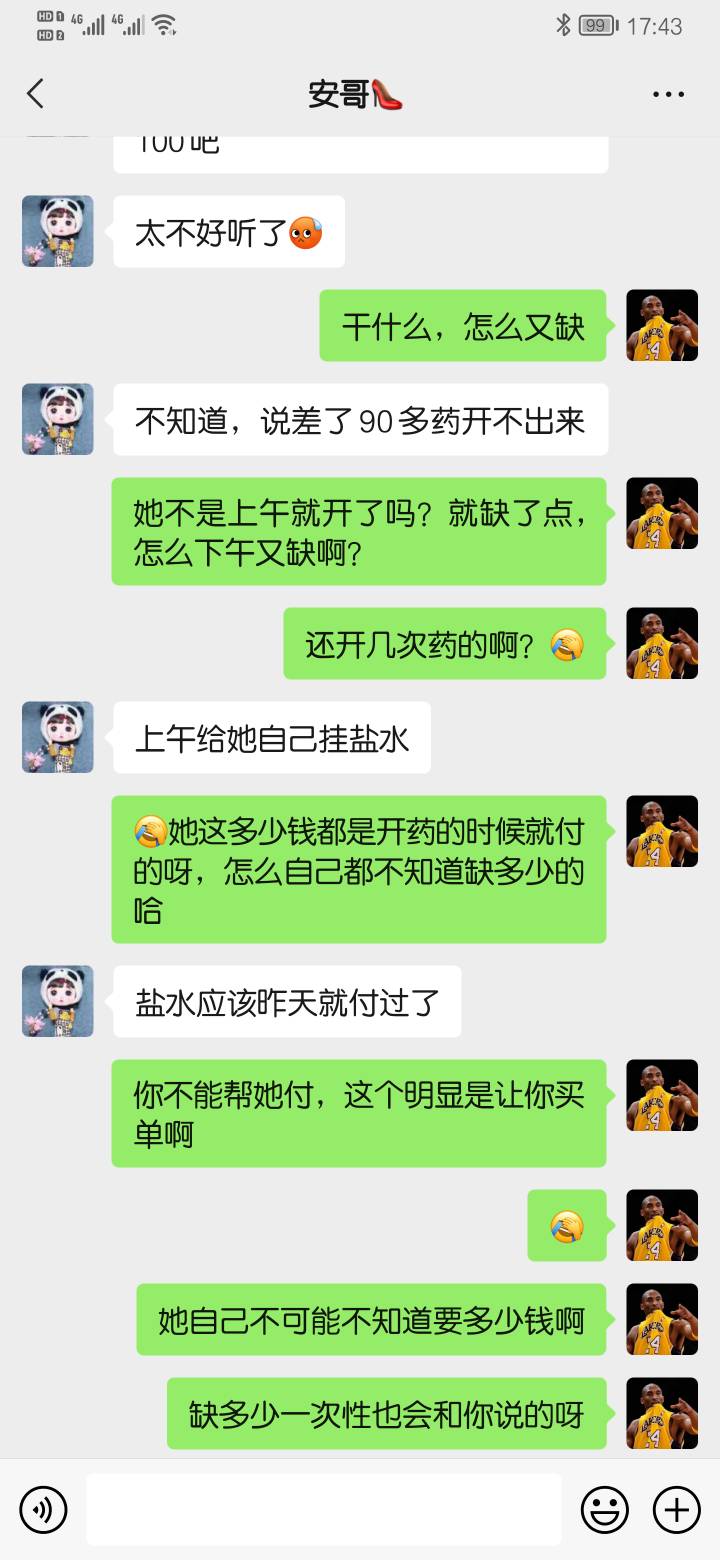Switch to voice message input
Screen dimensions: 720x1560
[43, 1509]
